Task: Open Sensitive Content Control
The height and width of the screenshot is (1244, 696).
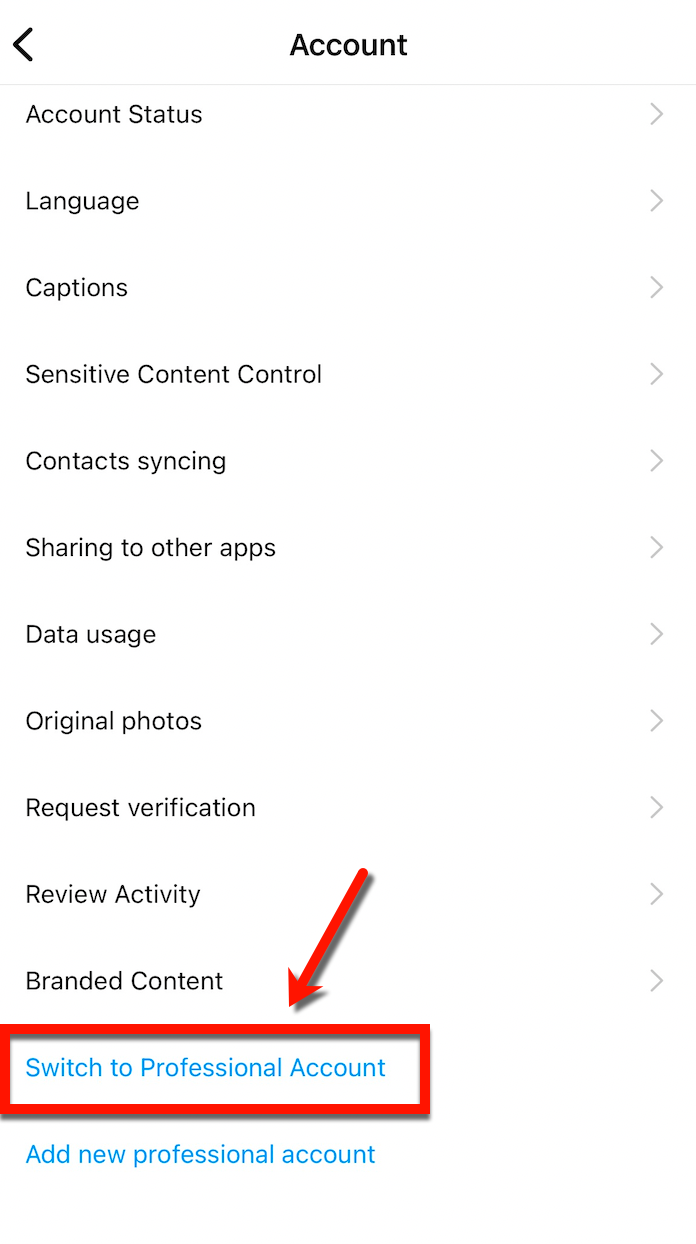Action: [x=348, y=374]
